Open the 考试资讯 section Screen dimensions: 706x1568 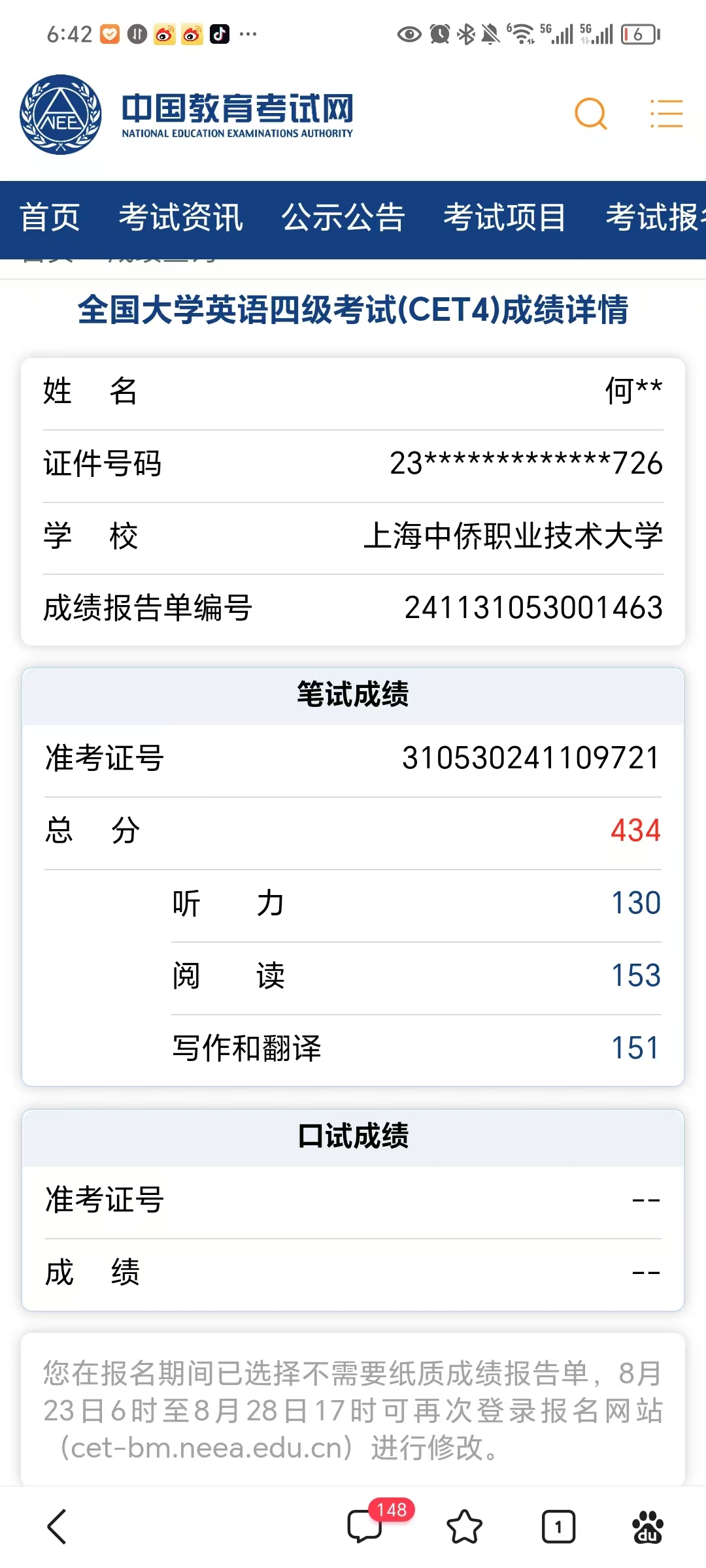click(180, 218)
